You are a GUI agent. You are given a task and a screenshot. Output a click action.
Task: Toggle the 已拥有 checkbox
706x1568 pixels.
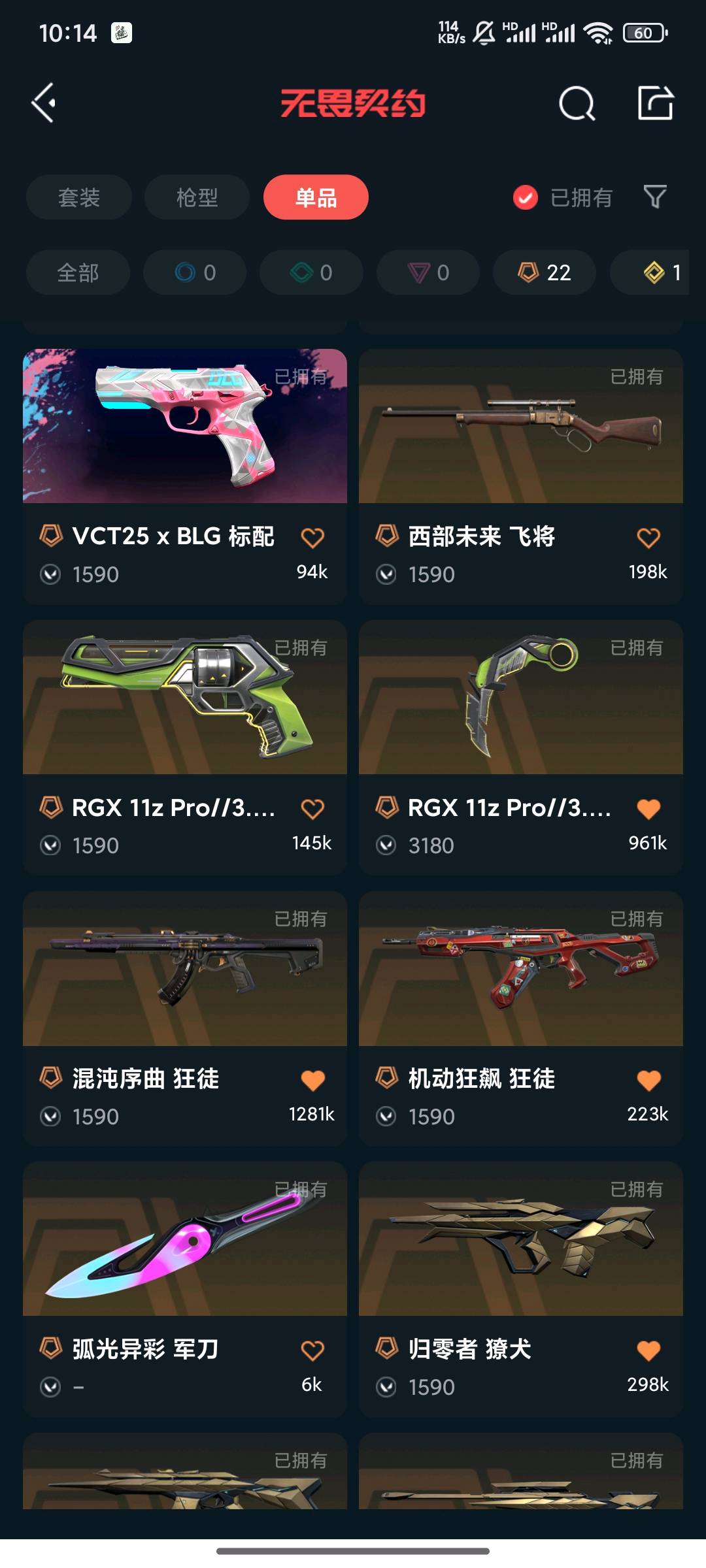[x=526, y=197]
